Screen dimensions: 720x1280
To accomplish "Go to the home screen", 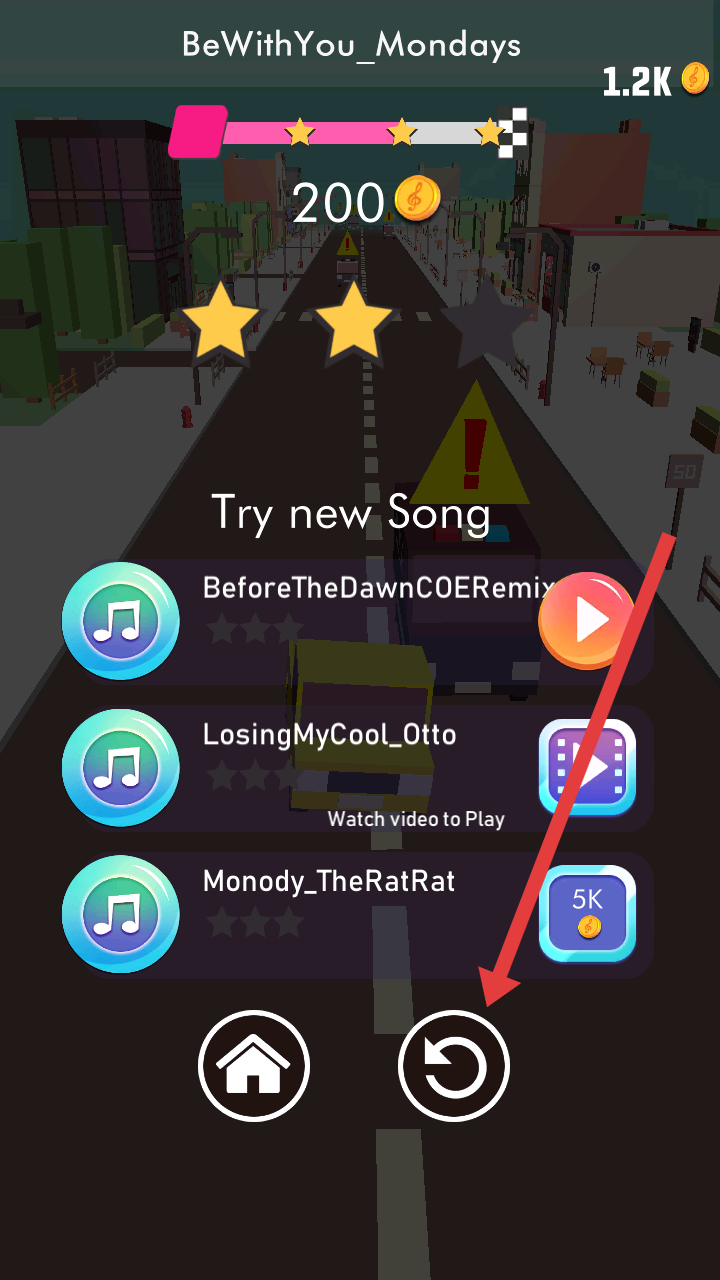I will point(254,1066).
